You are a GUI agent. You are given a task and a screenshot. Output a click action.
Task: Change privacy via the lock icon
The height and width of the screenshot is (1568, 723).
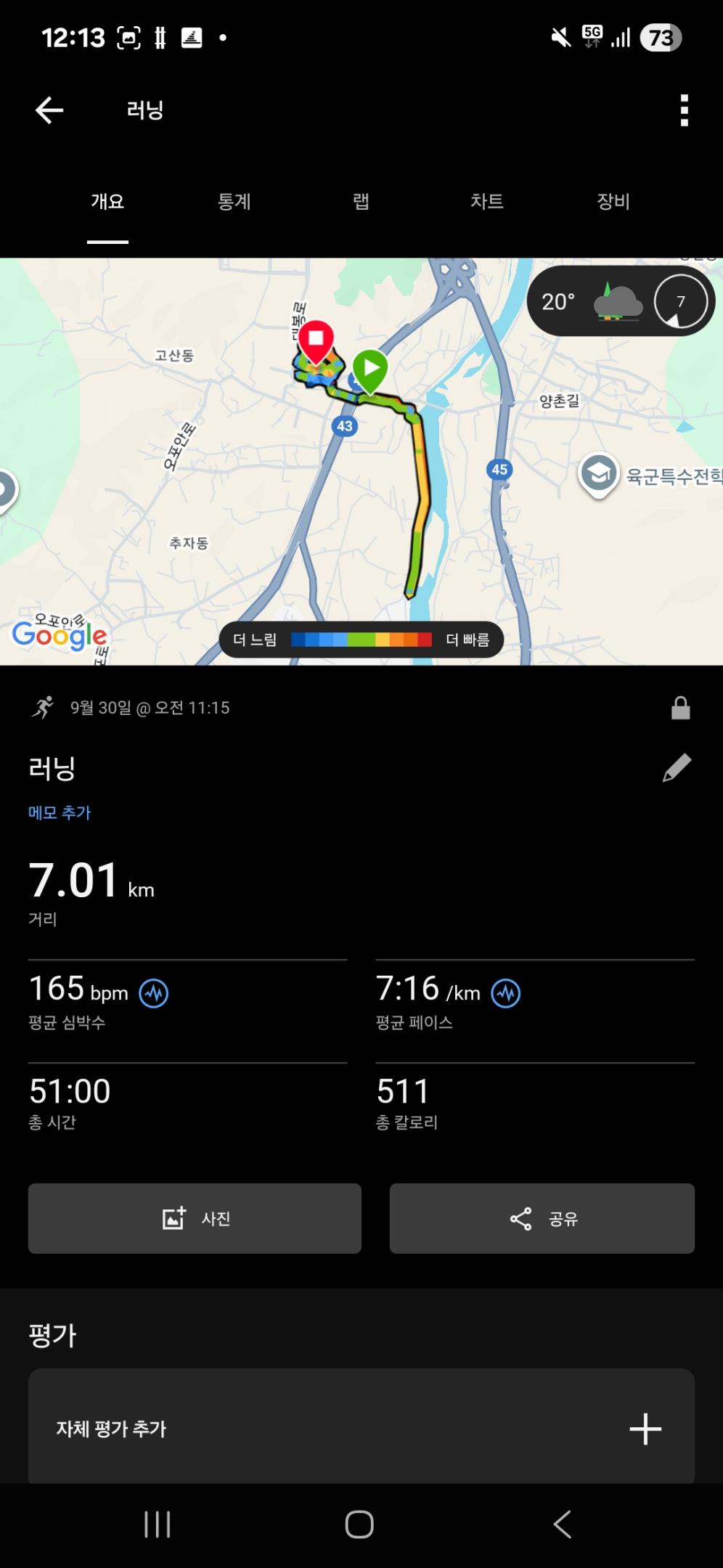tap(680, 708)
